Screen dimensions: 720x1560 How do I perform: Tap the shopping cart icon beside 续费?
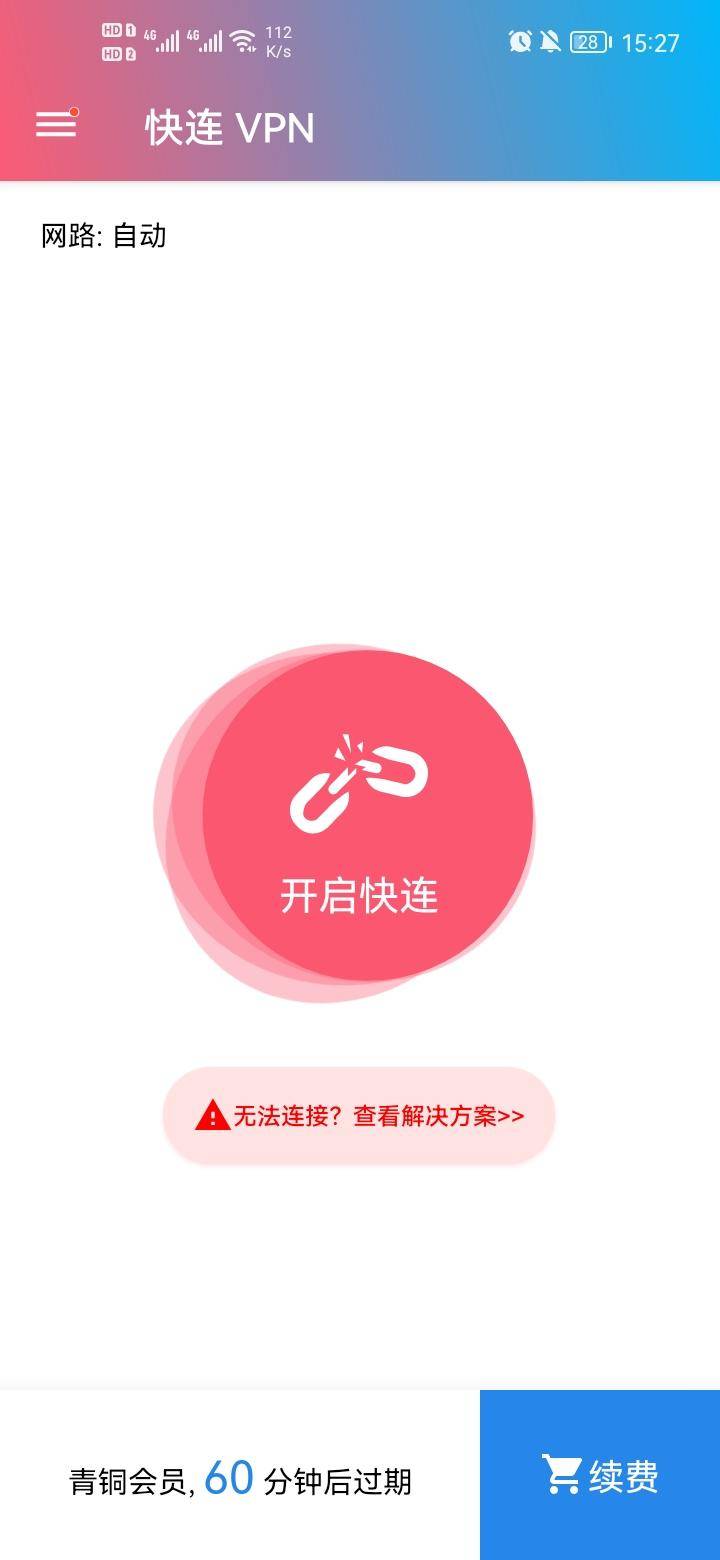[x=563, y=1474]
